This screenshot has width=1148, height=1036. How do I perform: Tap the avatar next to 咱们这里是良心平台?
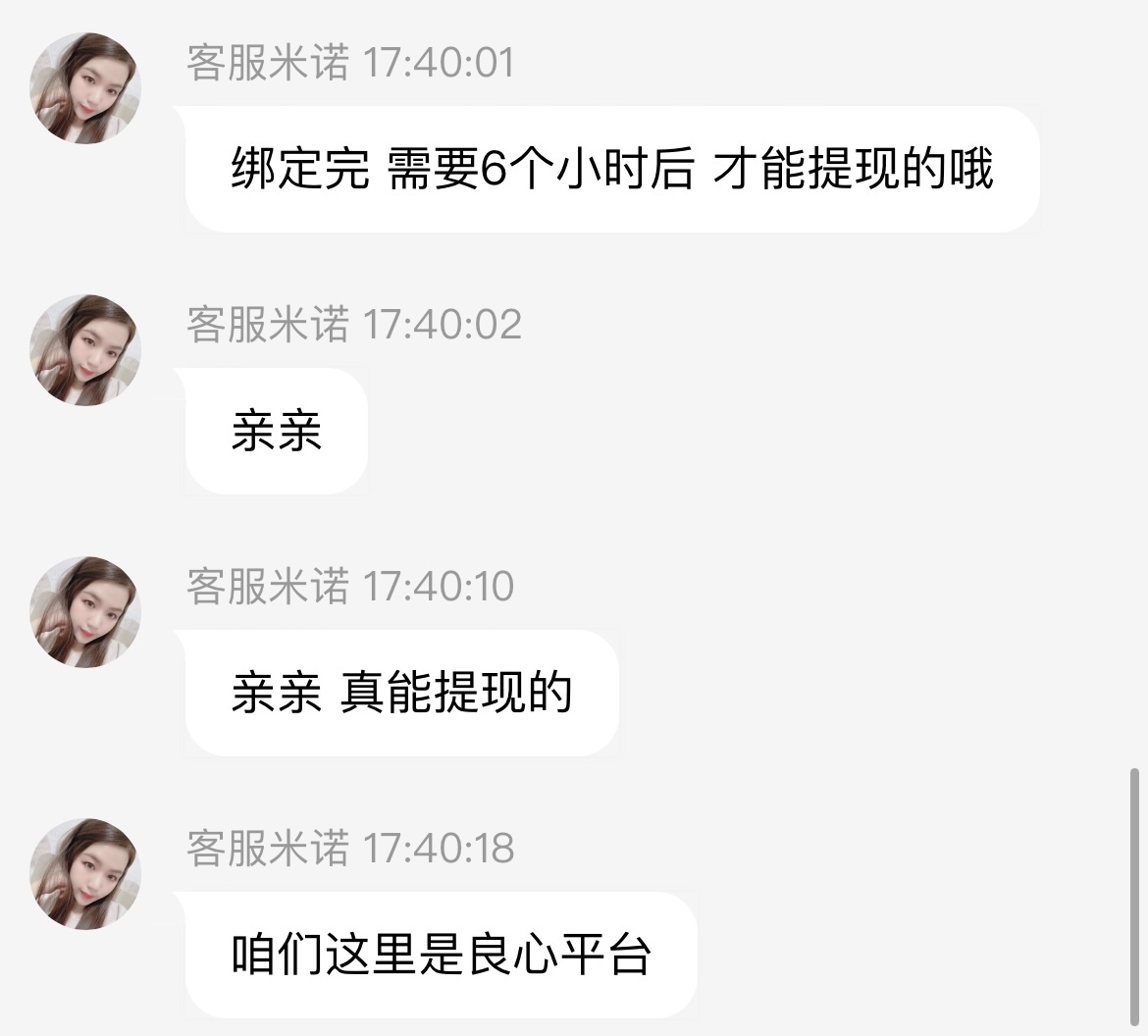pos(86,874)
